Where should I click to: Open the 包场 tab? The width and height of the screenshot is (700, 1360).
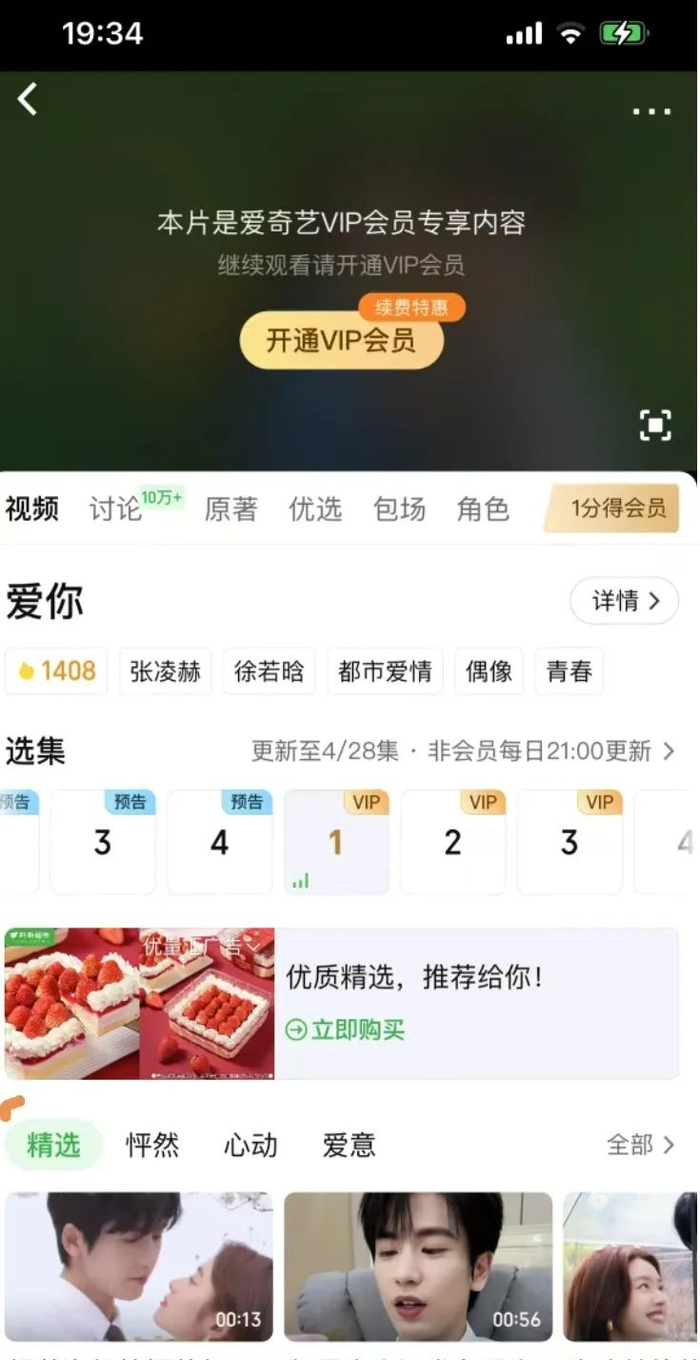click(399, 509)
